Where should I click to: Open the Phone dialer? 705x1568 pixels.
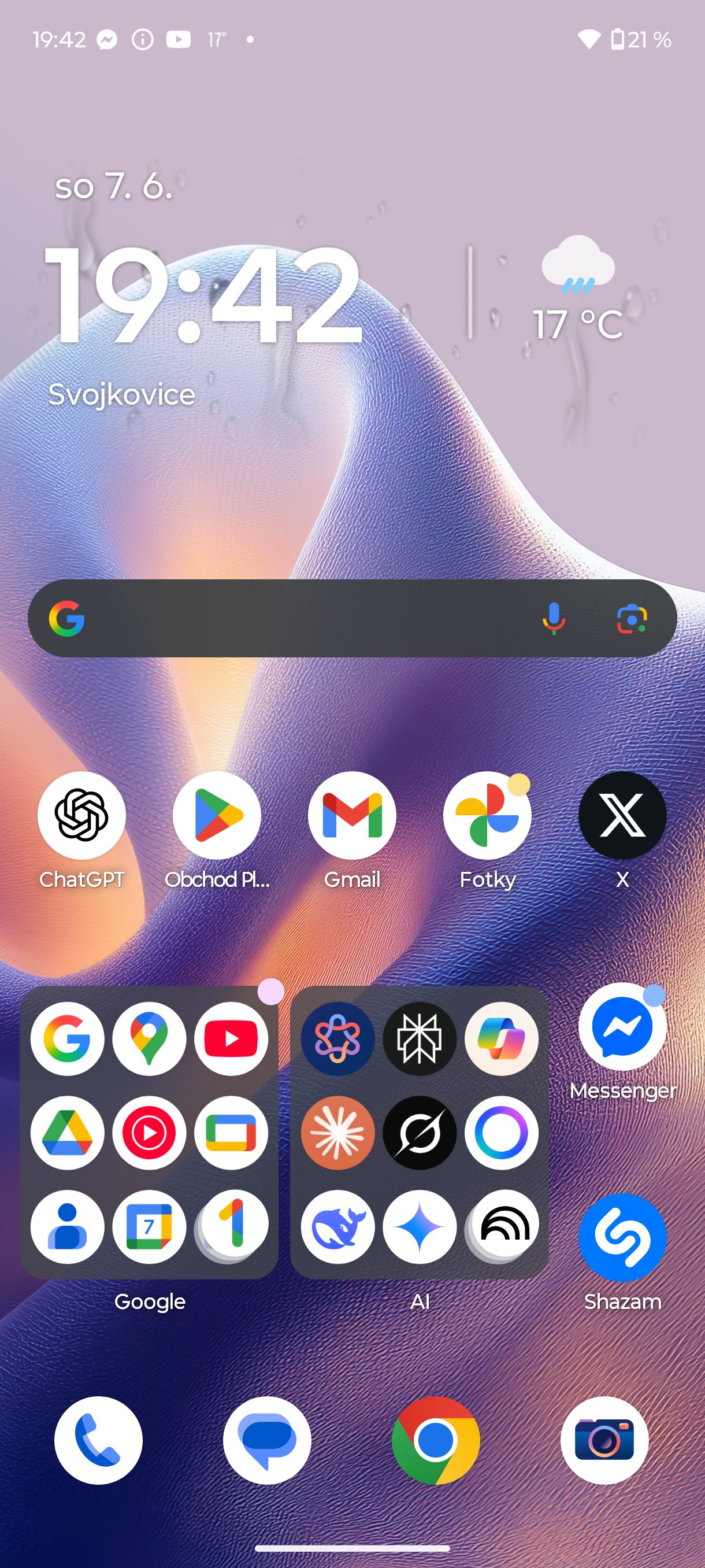pyautogui.click(x=99, y=1440)
